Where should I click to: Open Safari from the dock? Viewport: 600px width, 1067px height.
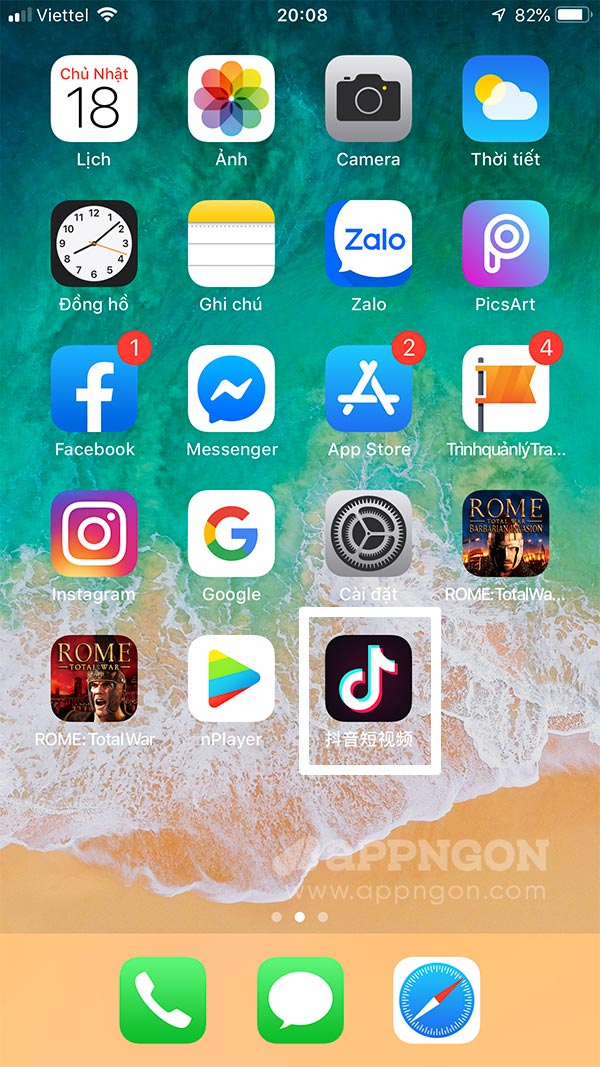pyautogui.click(x=437, y=1000)
